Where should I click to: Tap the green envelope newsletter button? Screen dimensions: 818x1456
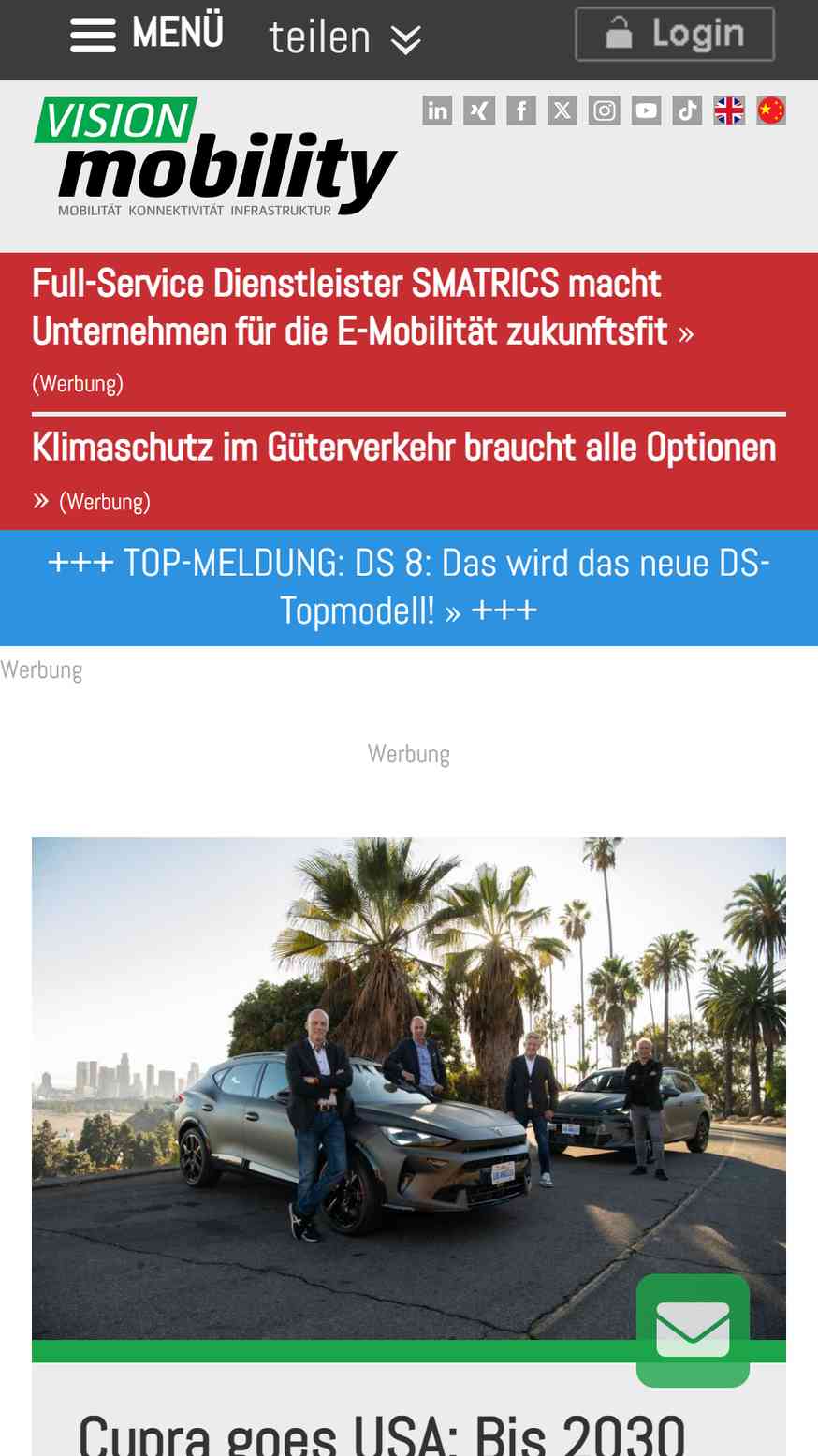tap(693, 1330)
